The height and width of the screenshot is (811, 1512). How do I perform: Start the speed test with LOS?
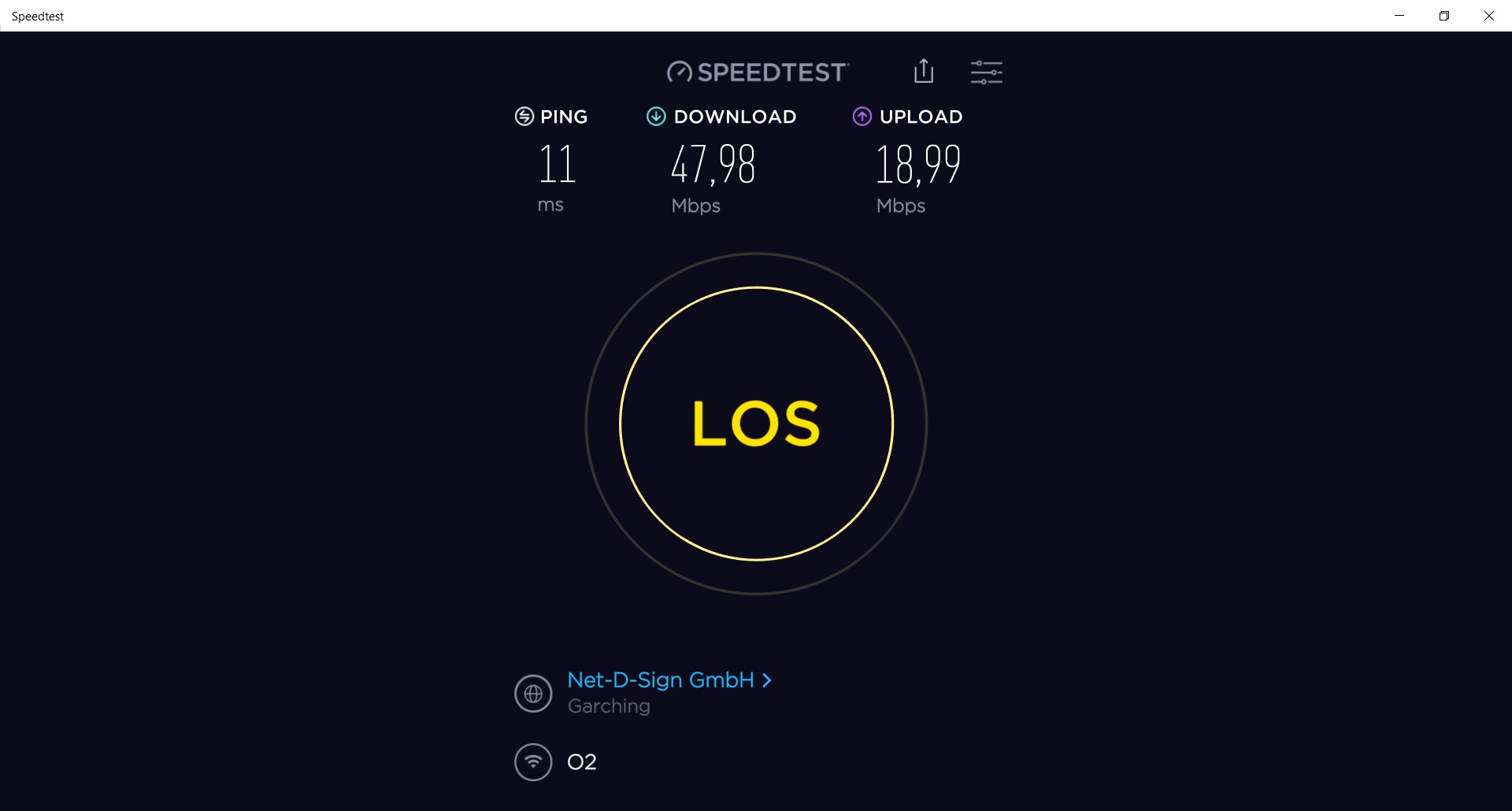[756, 424]
